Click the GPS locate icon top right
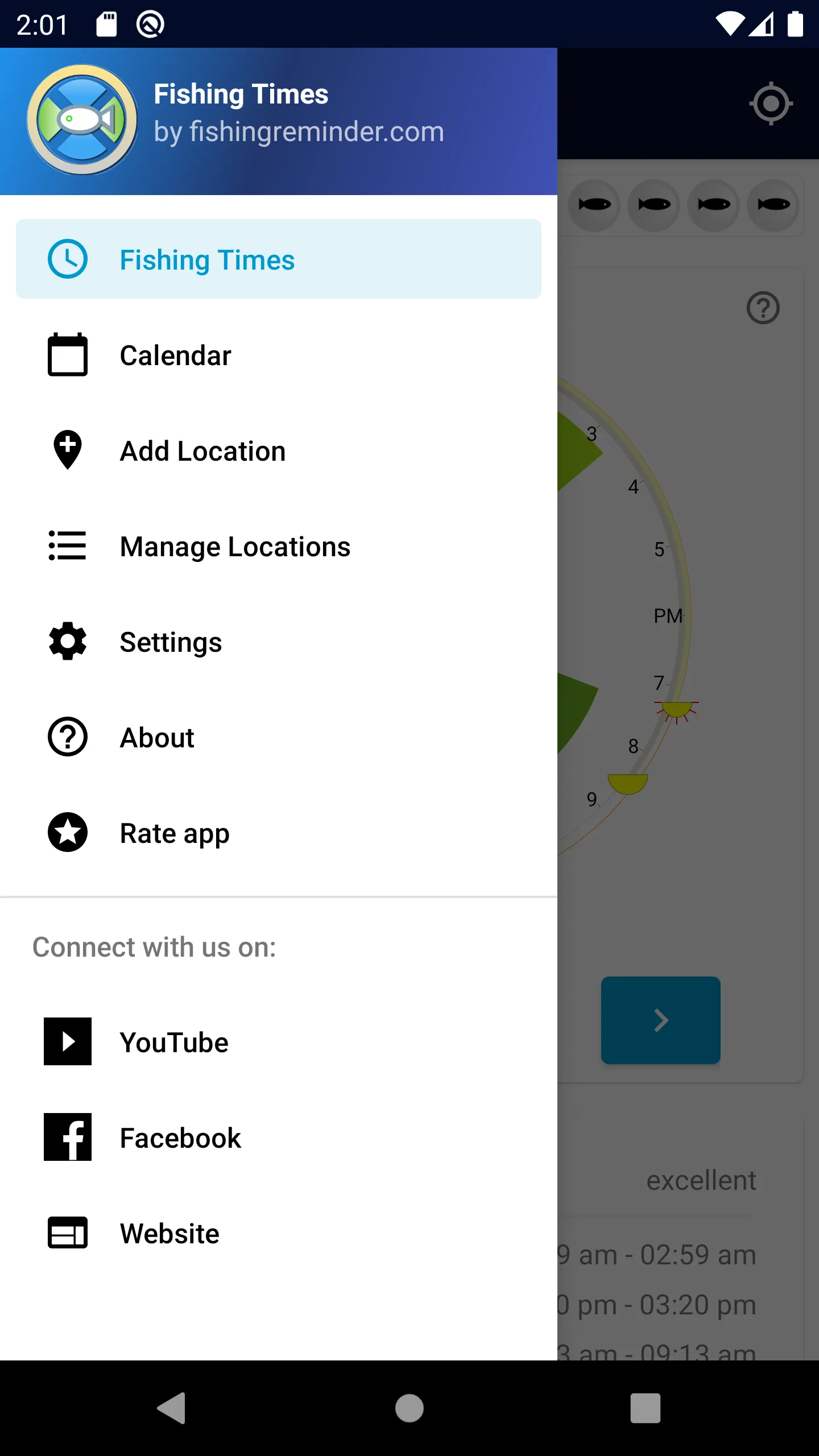The width and height of the screenshot is (819, 1456). (x=771, y=104)
